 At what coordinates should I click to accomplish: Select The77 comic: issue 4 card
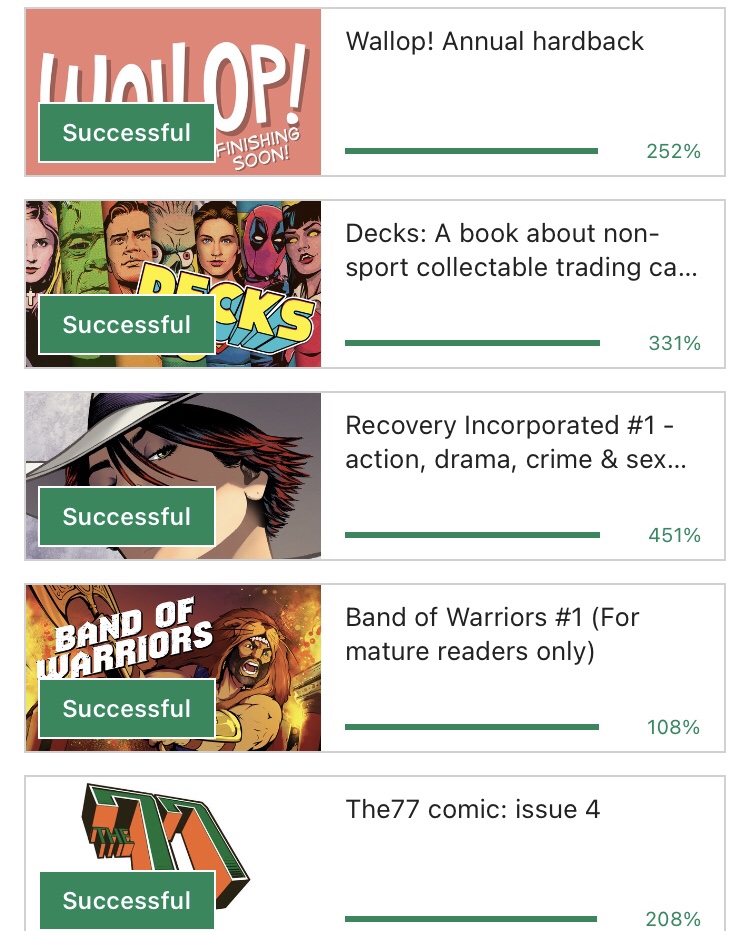point(472,809)
